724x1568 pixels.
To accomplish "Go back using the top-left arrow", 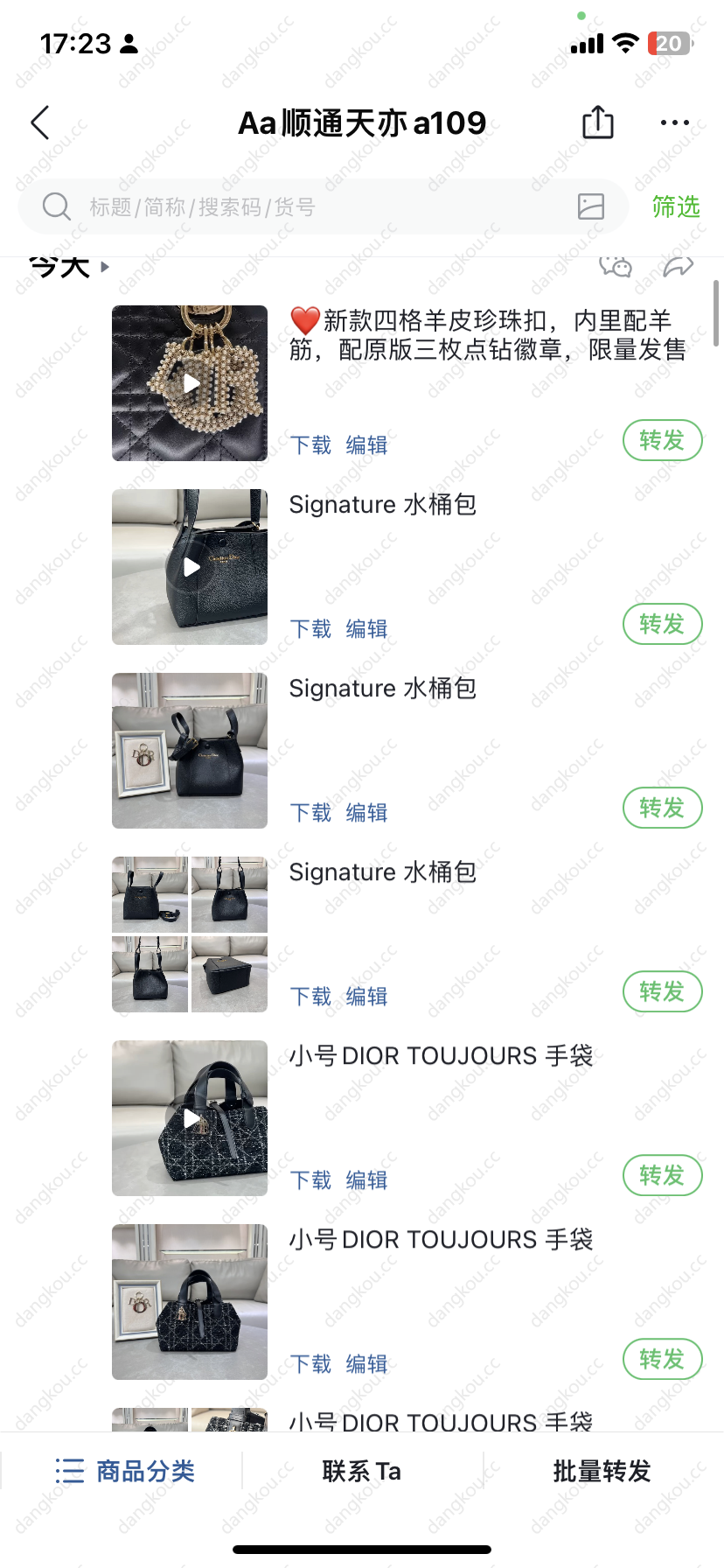I will point(40,123).
